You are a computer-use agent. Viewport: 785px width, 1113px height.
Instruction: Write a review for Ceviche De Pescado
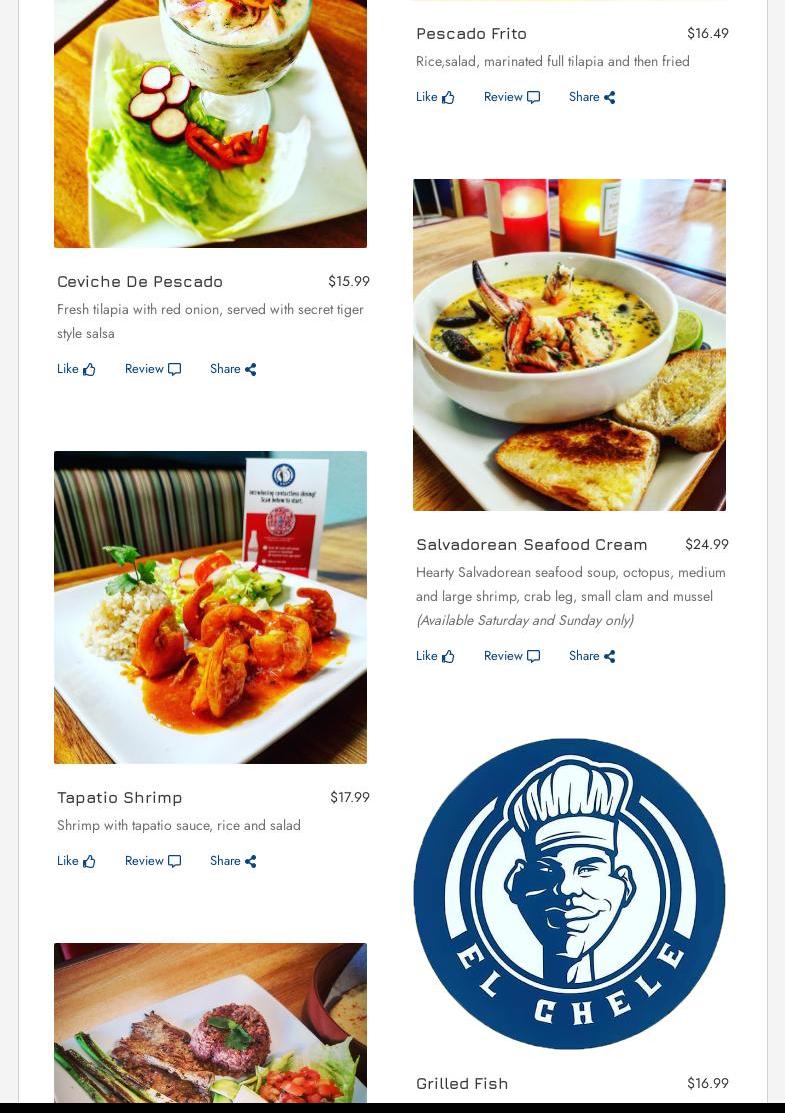point(152,369)
